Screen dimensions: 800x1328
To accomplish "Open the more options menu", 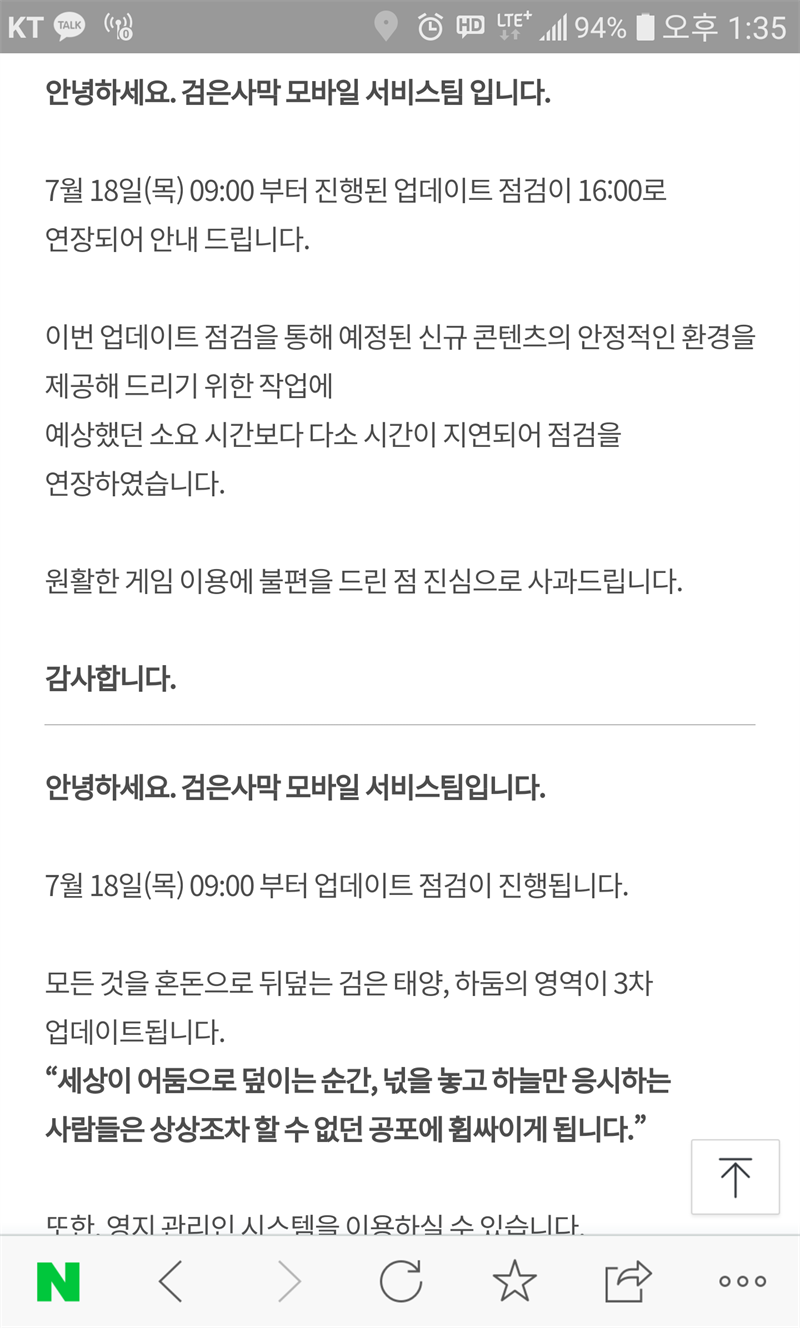I will 743,1282.
